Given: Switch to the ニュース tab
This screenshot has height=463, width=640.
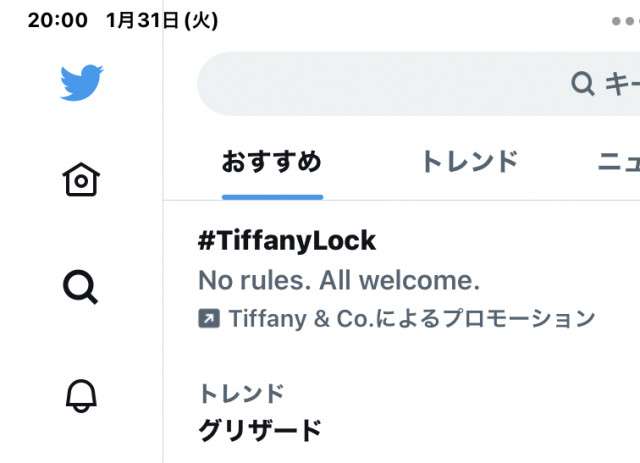Looking at the screenshot, I should pyautogui.click(x=618, y=162).
